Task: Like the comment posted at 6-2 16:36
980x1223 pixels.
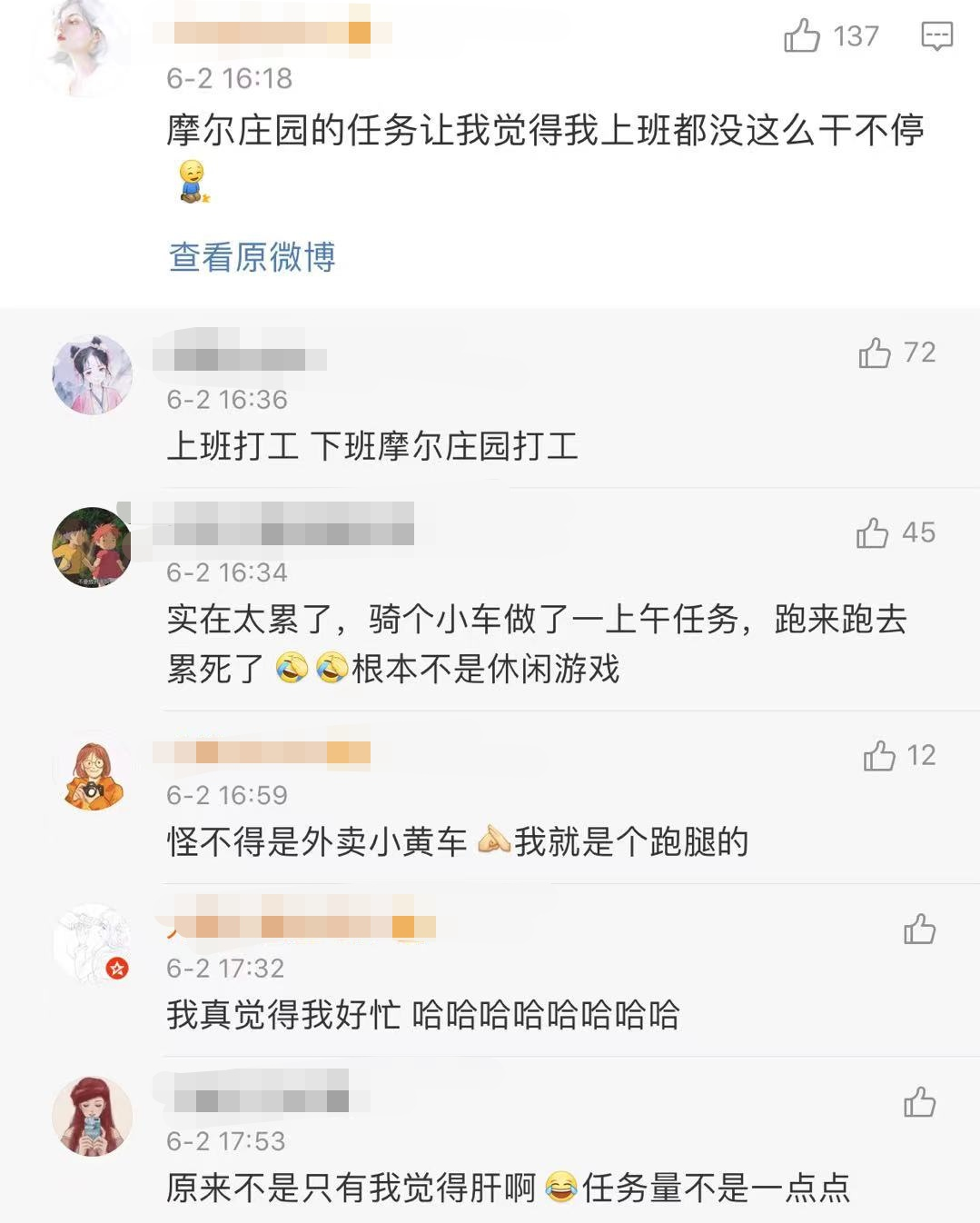Action: pos(875,353)
